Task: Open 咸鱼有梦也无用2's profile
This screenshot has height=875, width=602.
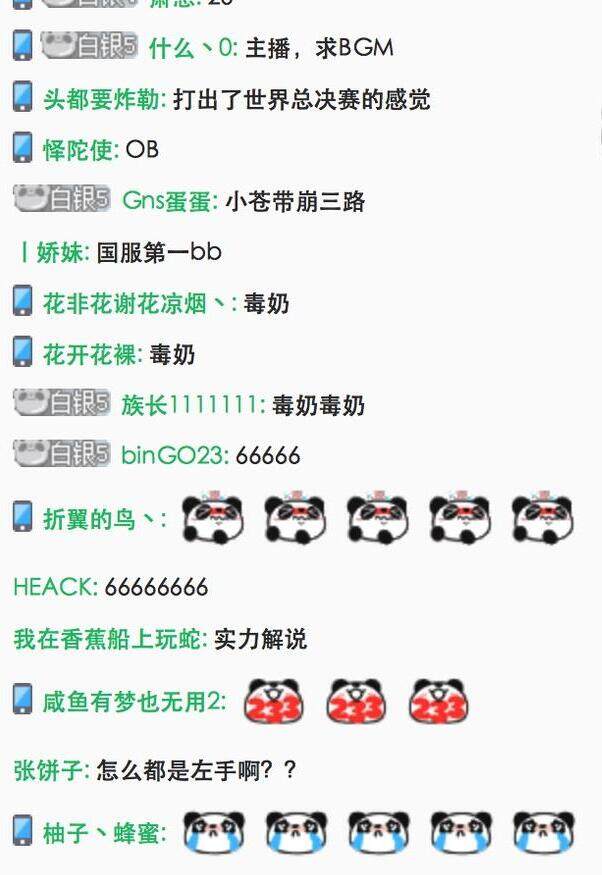Action: click(x=132, y=702)
